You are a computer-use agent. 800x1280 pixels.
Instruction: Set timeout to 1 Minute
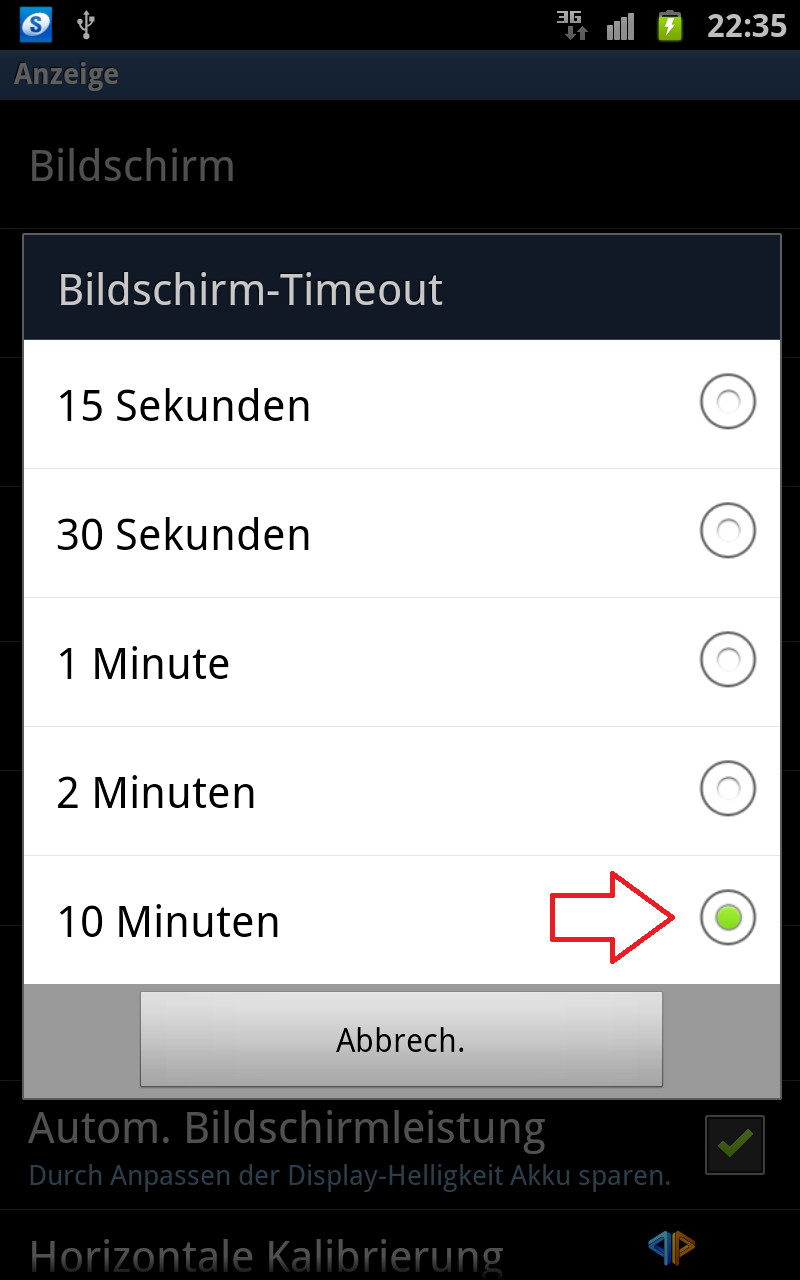401,662
